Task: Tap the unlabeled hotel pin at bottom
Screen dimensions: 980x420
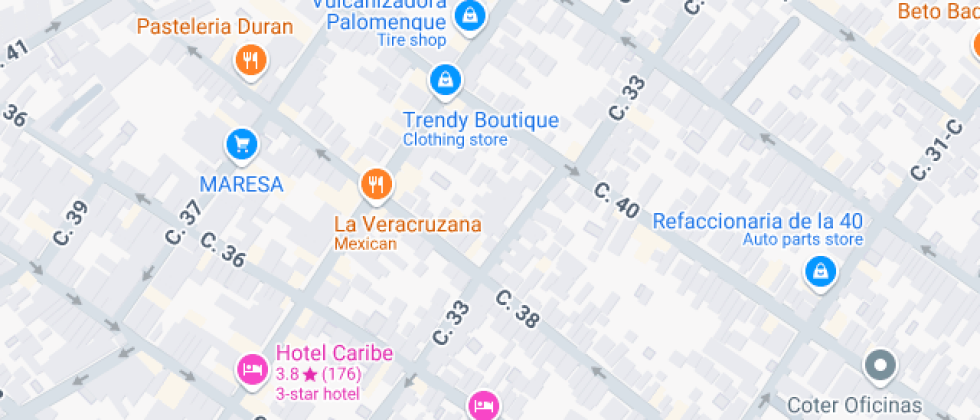Action: tap(484, 406)
